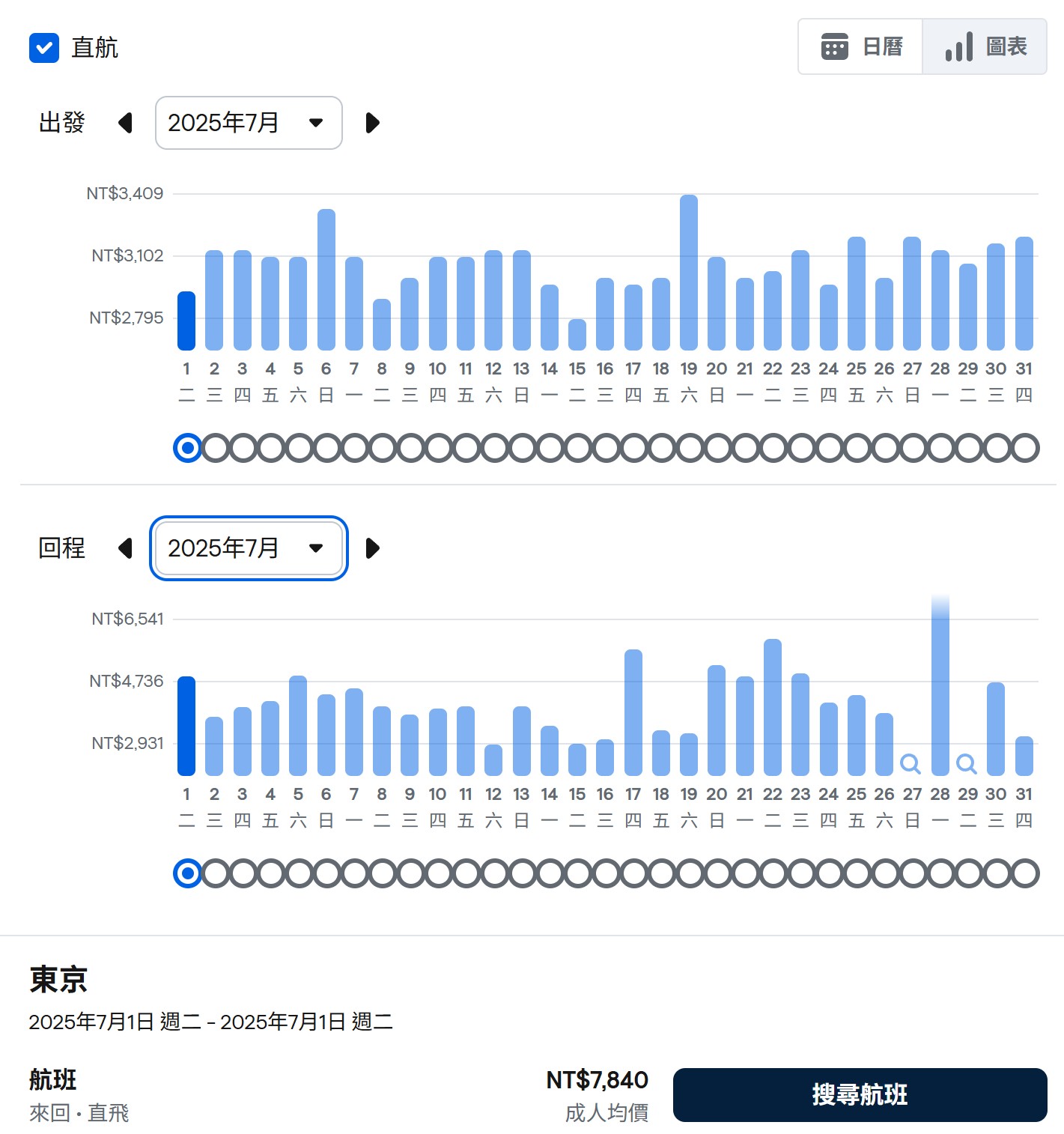
Task: Choose return day 12 radio button
Action: pos(494,873)
